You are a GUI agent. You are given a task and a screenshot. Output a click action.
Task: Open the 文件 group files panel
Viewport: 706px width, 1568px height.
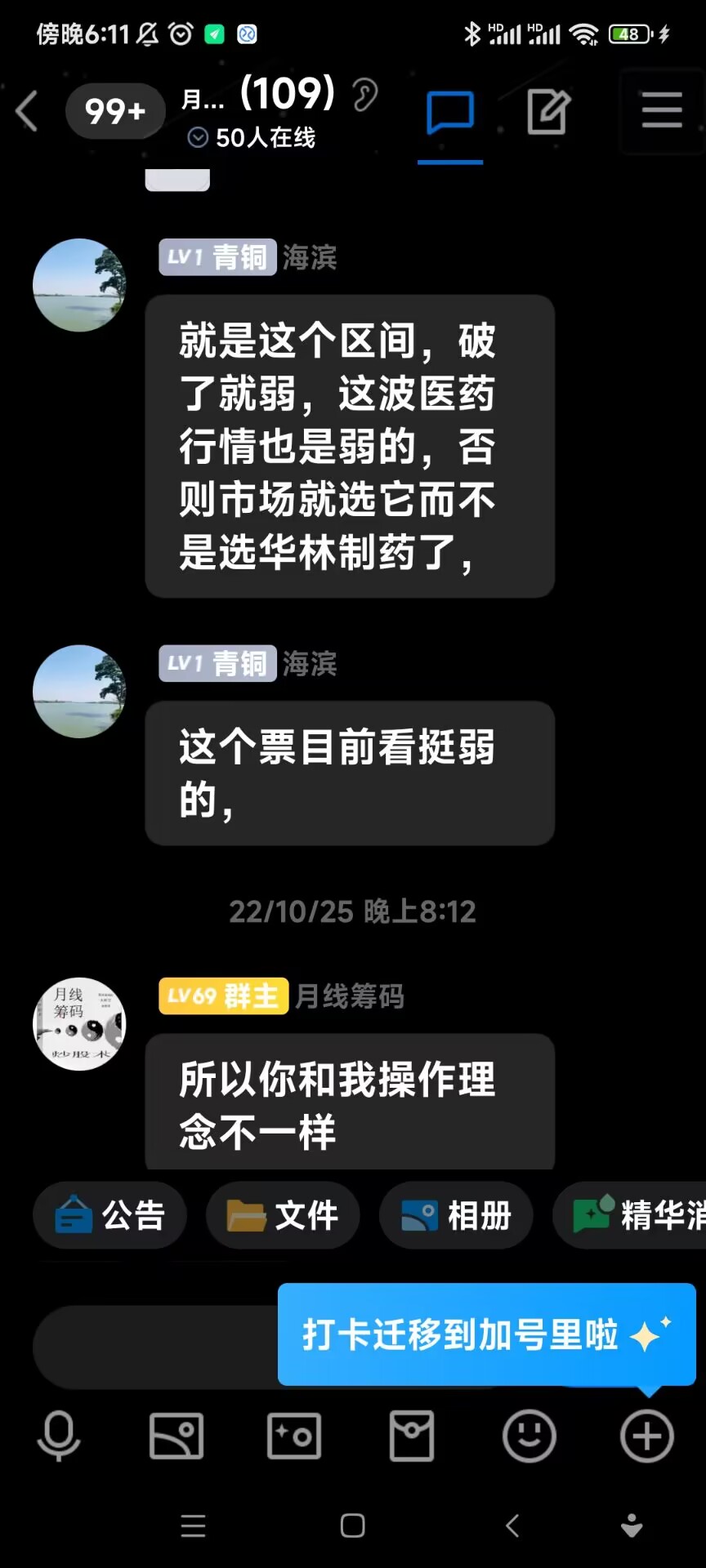click(282, 1215)
